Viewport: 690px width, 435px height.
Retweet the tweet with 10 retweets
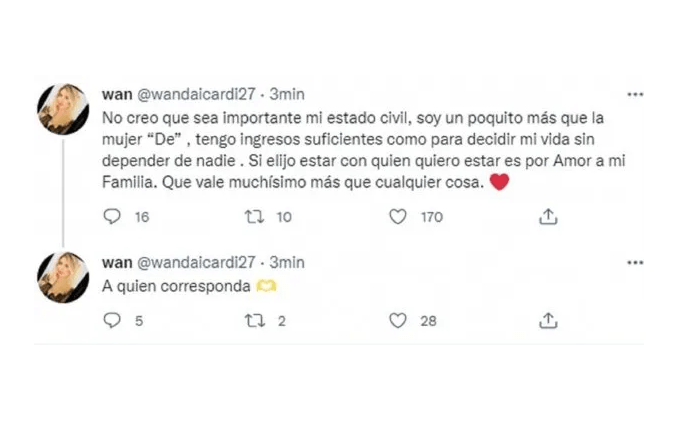point(255,217)
